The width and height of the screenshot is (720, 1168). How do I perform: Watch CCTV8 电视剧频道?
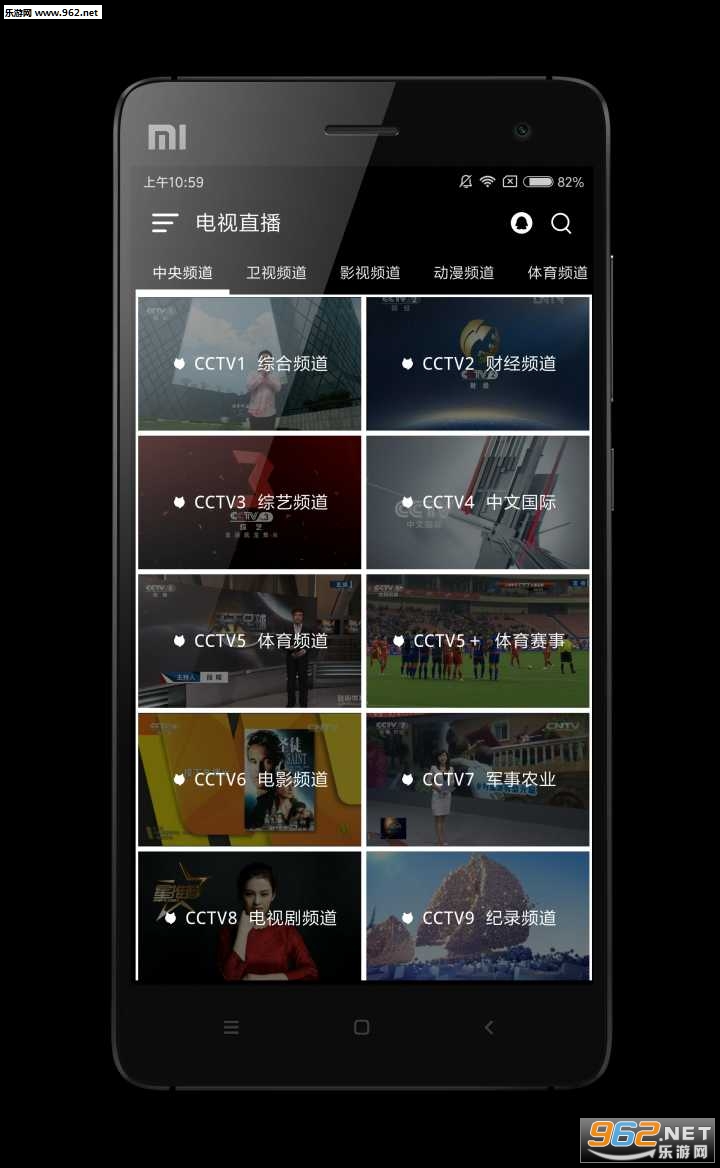pyautogui.click(x=249, y=916)
